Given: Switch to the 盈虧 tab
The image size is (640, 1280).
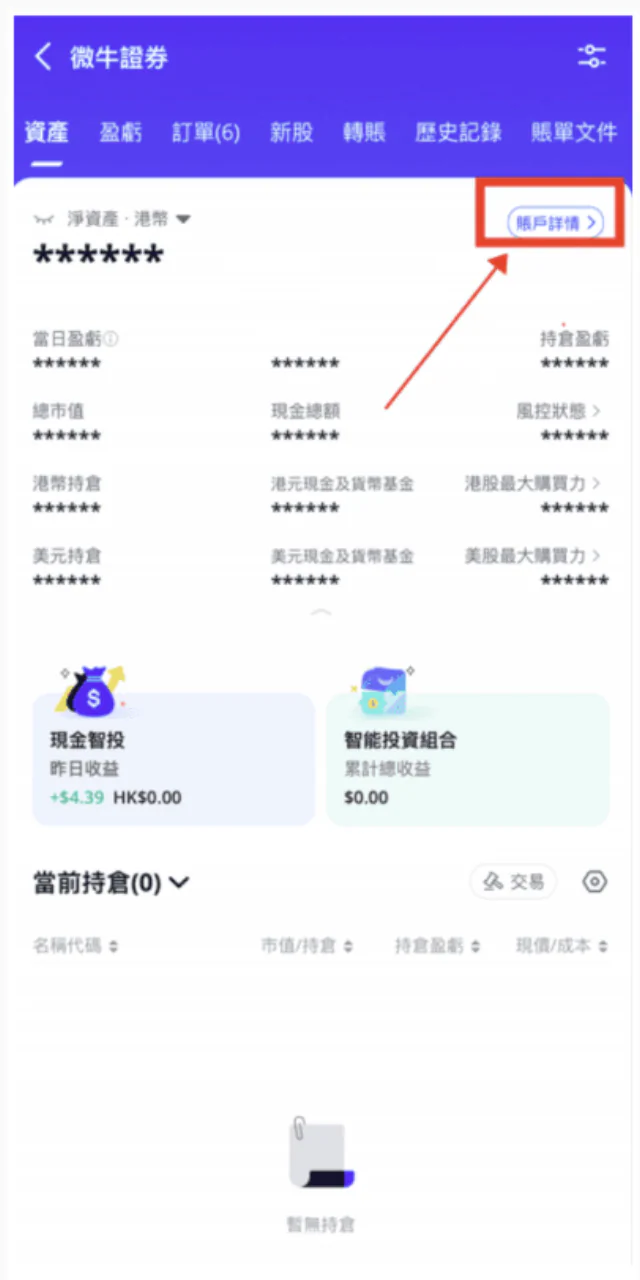Looking at the screenshot, I should coord(121,132).
